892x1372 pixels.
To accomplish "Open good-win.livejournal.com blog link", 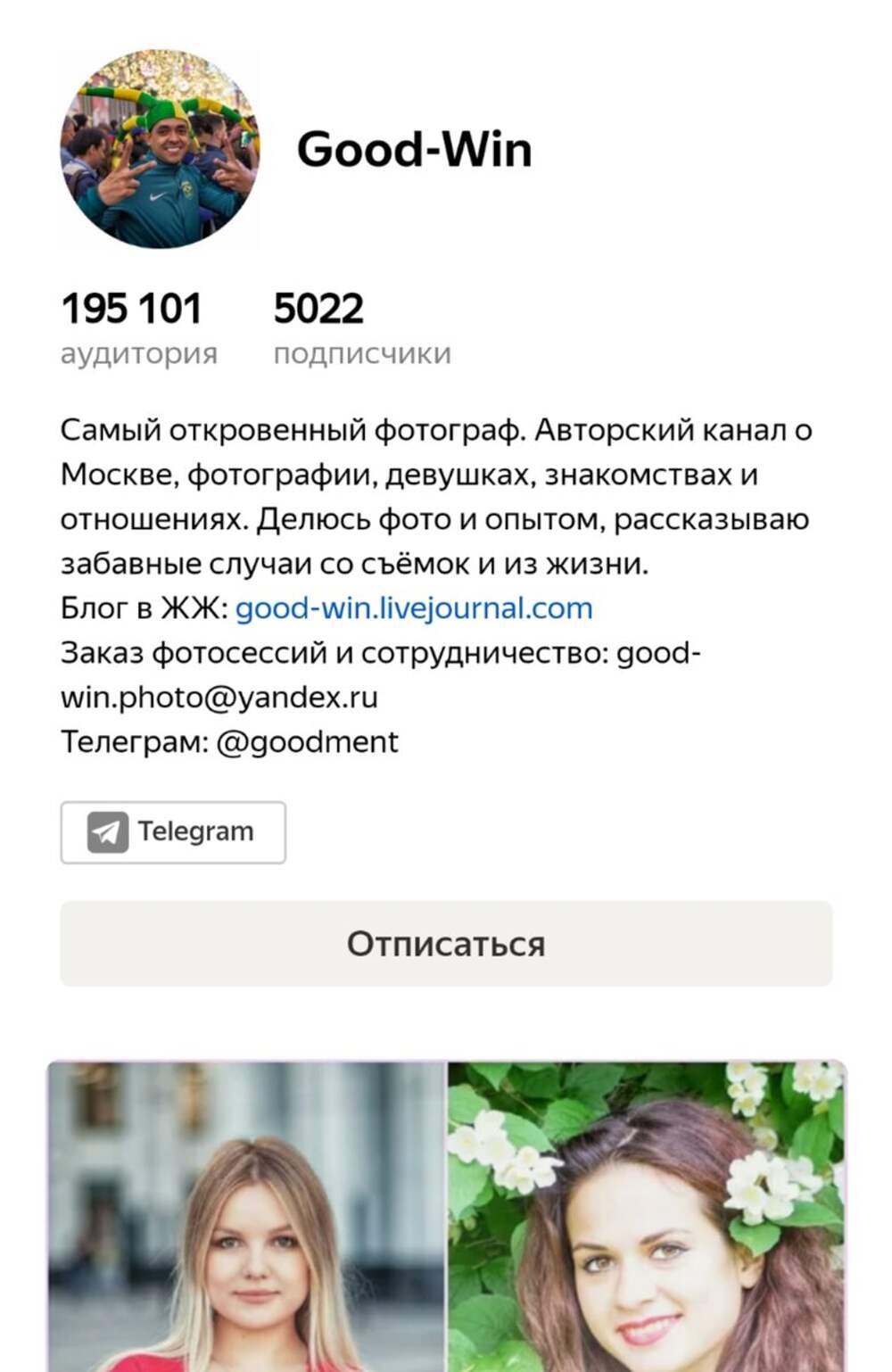I will click(414, 608).
